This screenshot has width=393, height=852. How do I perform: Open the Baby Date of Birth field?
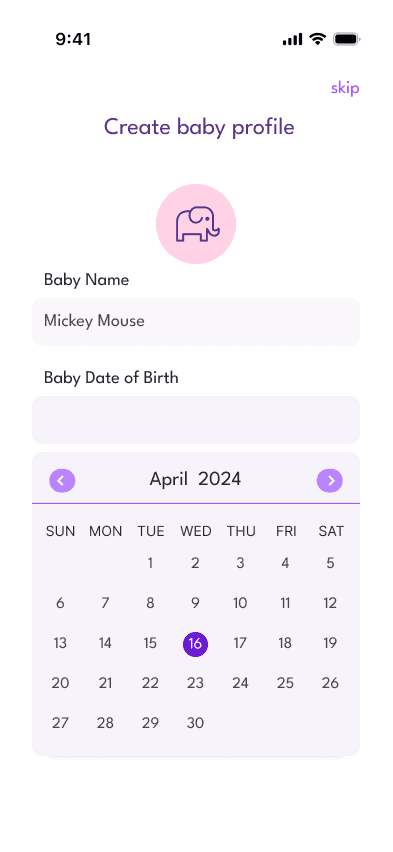[196, 420]
